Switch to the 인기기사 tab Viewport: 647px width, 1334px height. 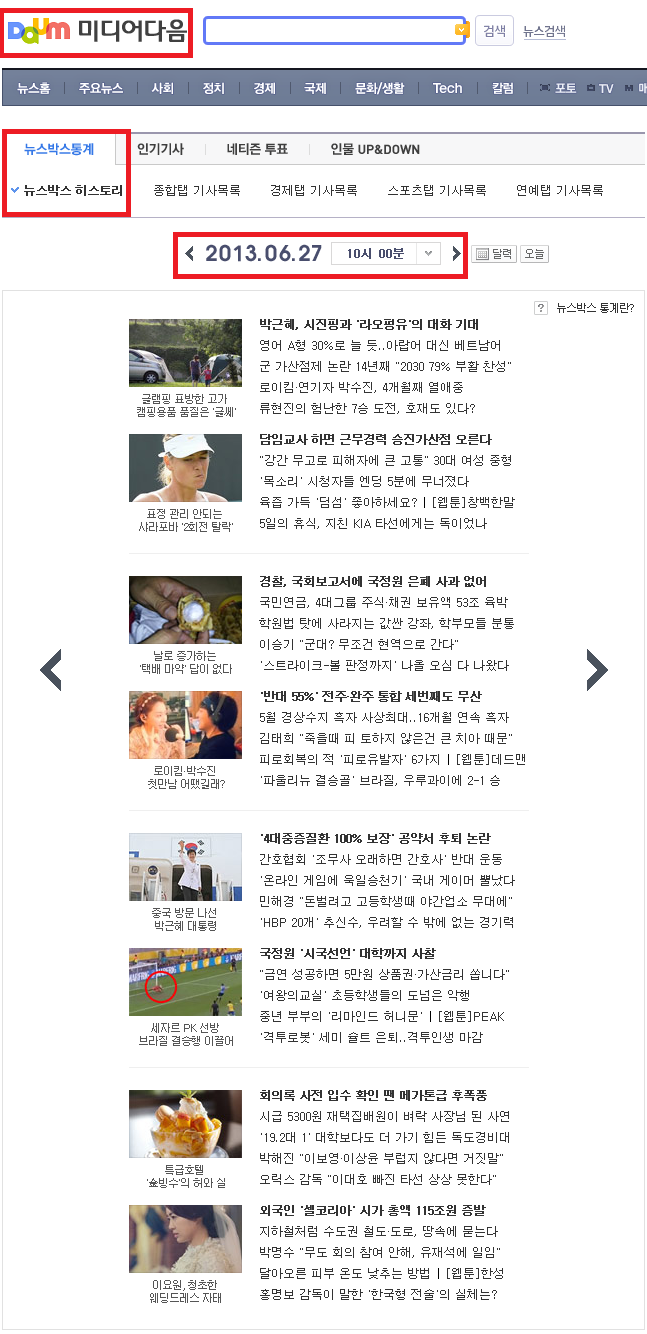coord(160,149)
